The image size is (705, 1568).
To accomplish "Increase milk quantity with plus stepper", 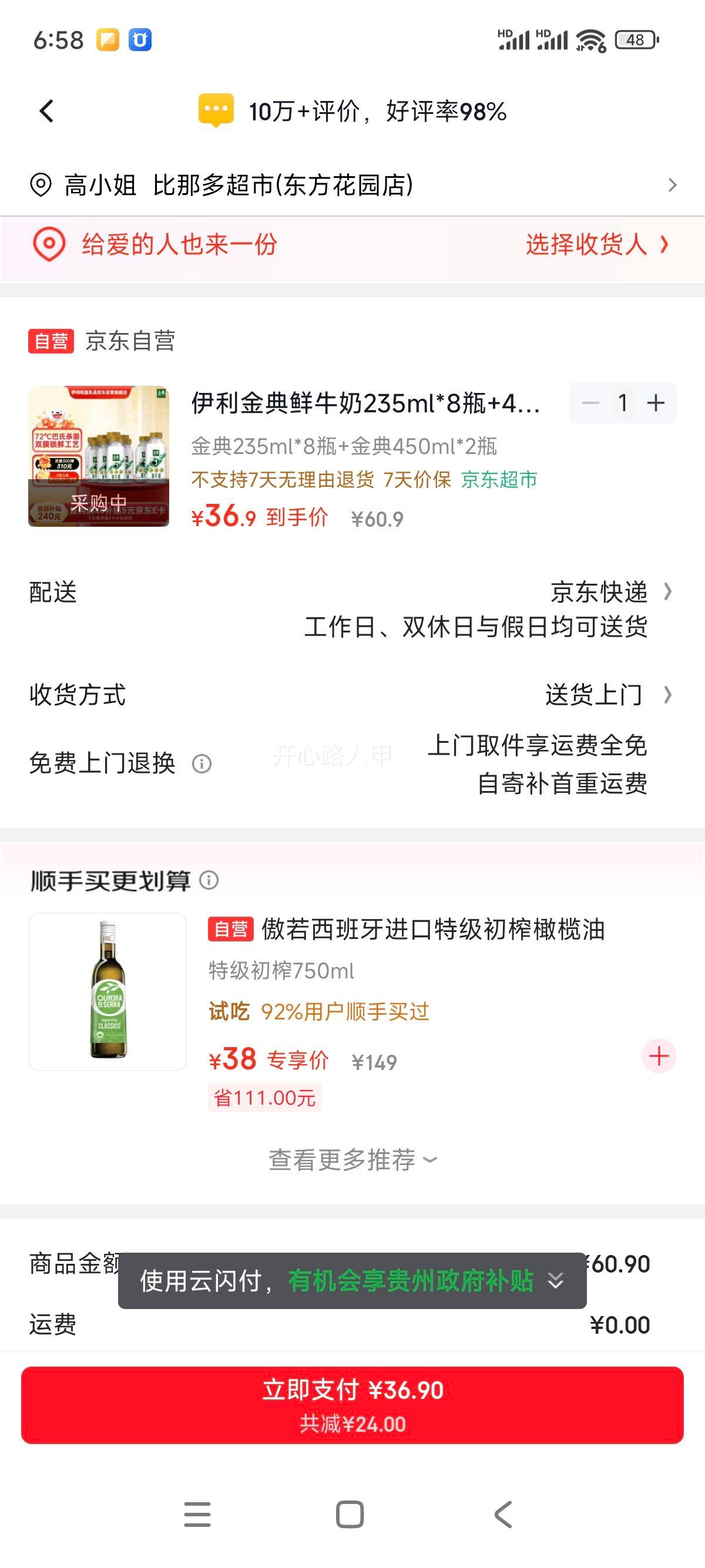I will (x=655, y=402).
